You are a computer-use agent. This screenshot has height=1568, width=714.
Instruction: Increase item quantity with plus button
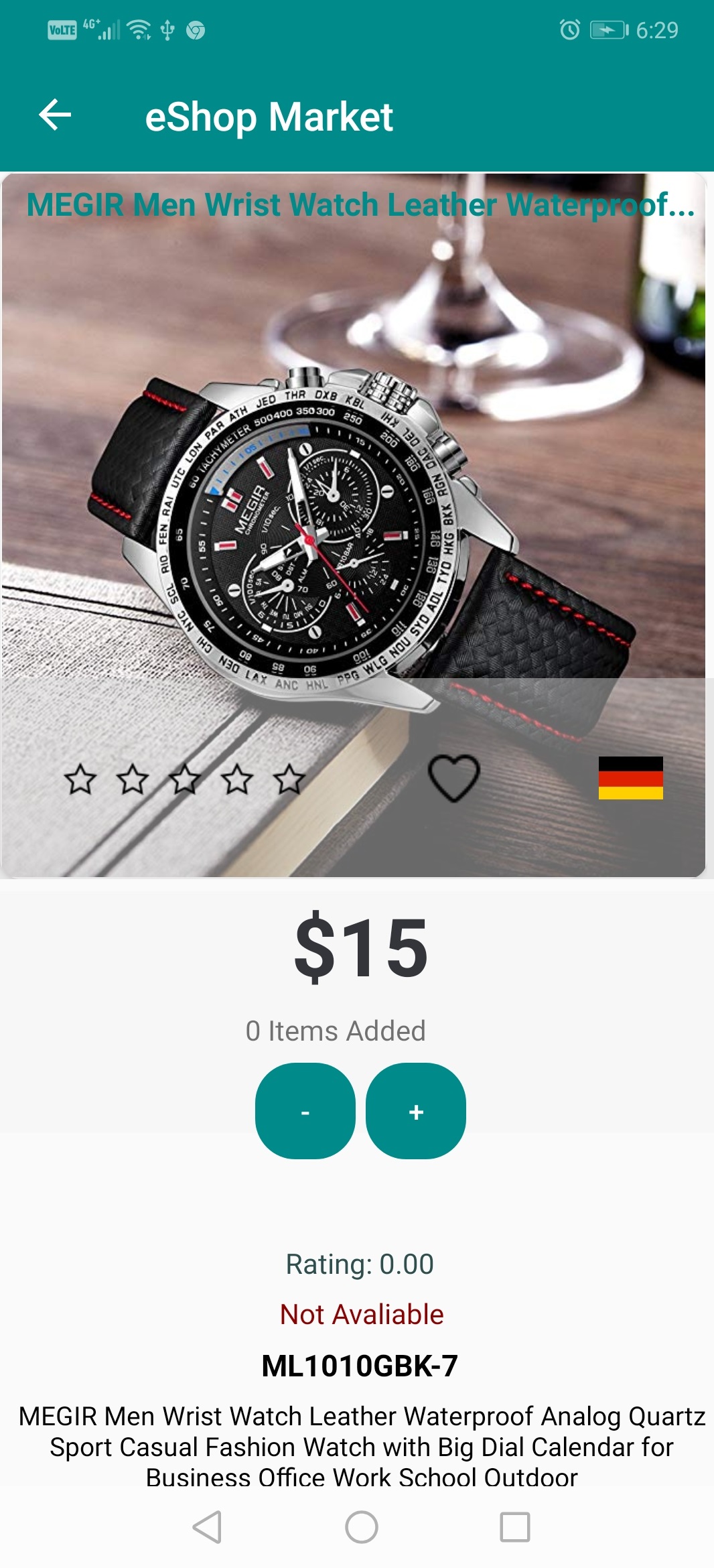click(416, 1111)
